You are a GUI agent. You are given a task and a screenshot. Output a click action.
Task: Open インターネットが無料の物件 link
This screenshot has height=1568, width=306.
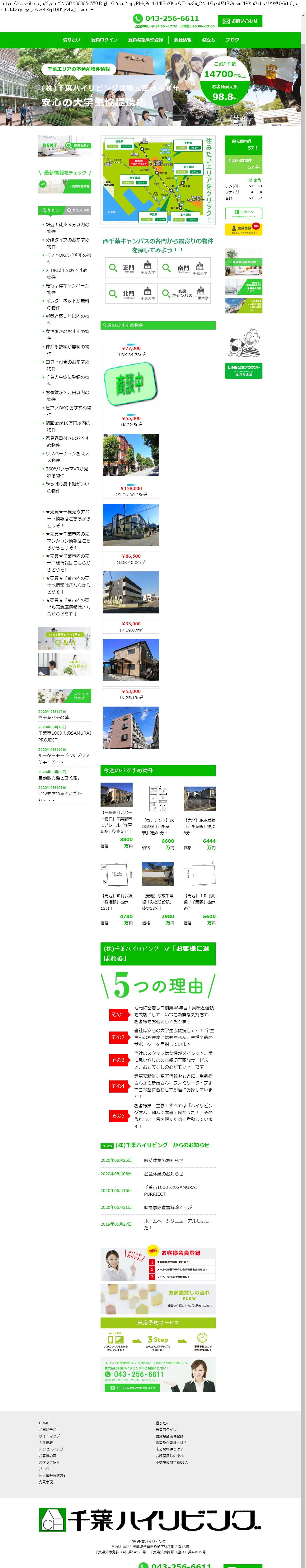[68, 304]
